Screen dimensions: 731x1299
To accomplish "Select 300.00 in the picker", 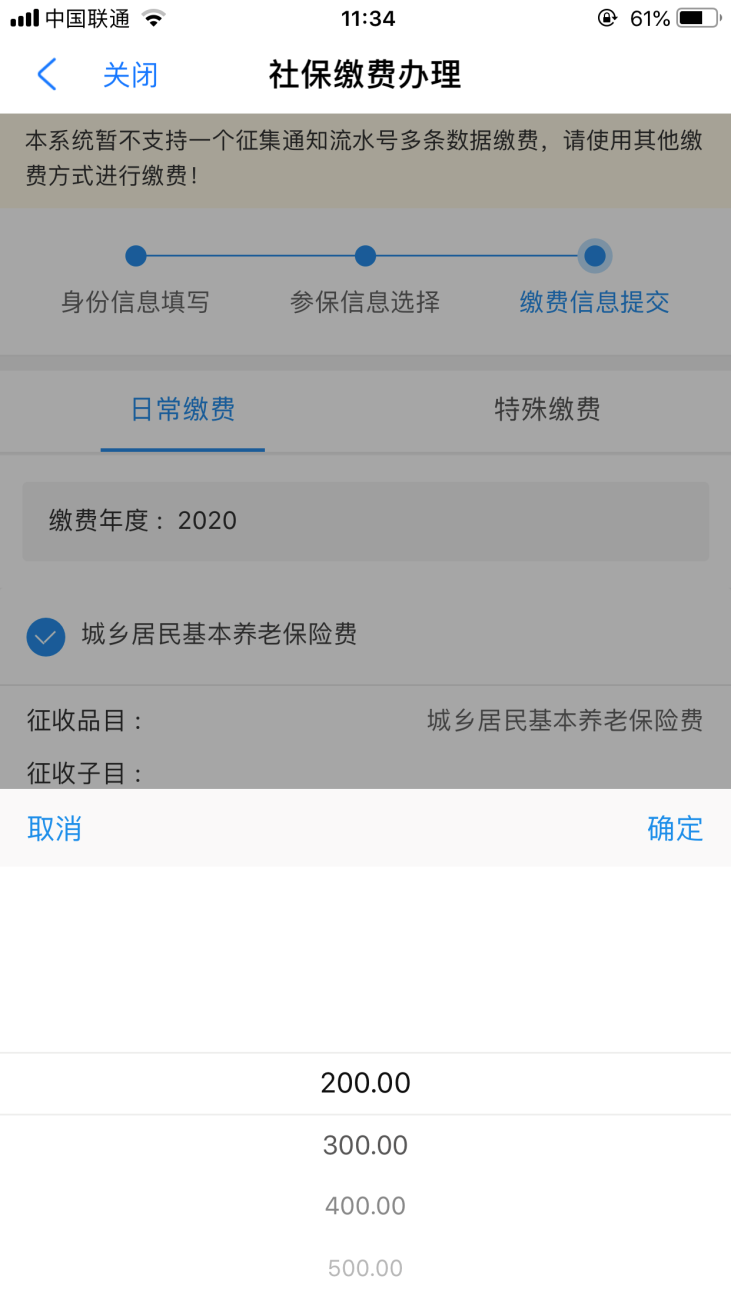I will click(x=365, y=1145).
